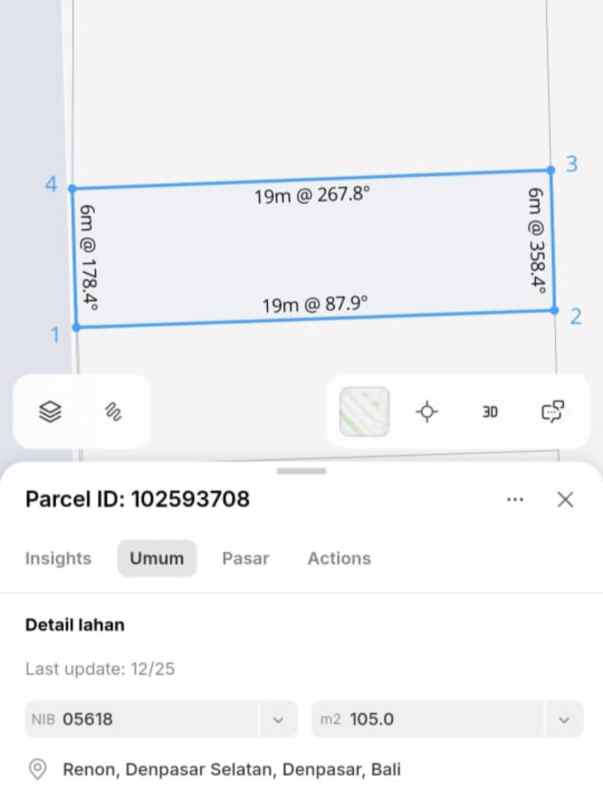Expand the NIB 05618 dropdown
This screenshot has height=804, width=603.
[x=278, y=719]
